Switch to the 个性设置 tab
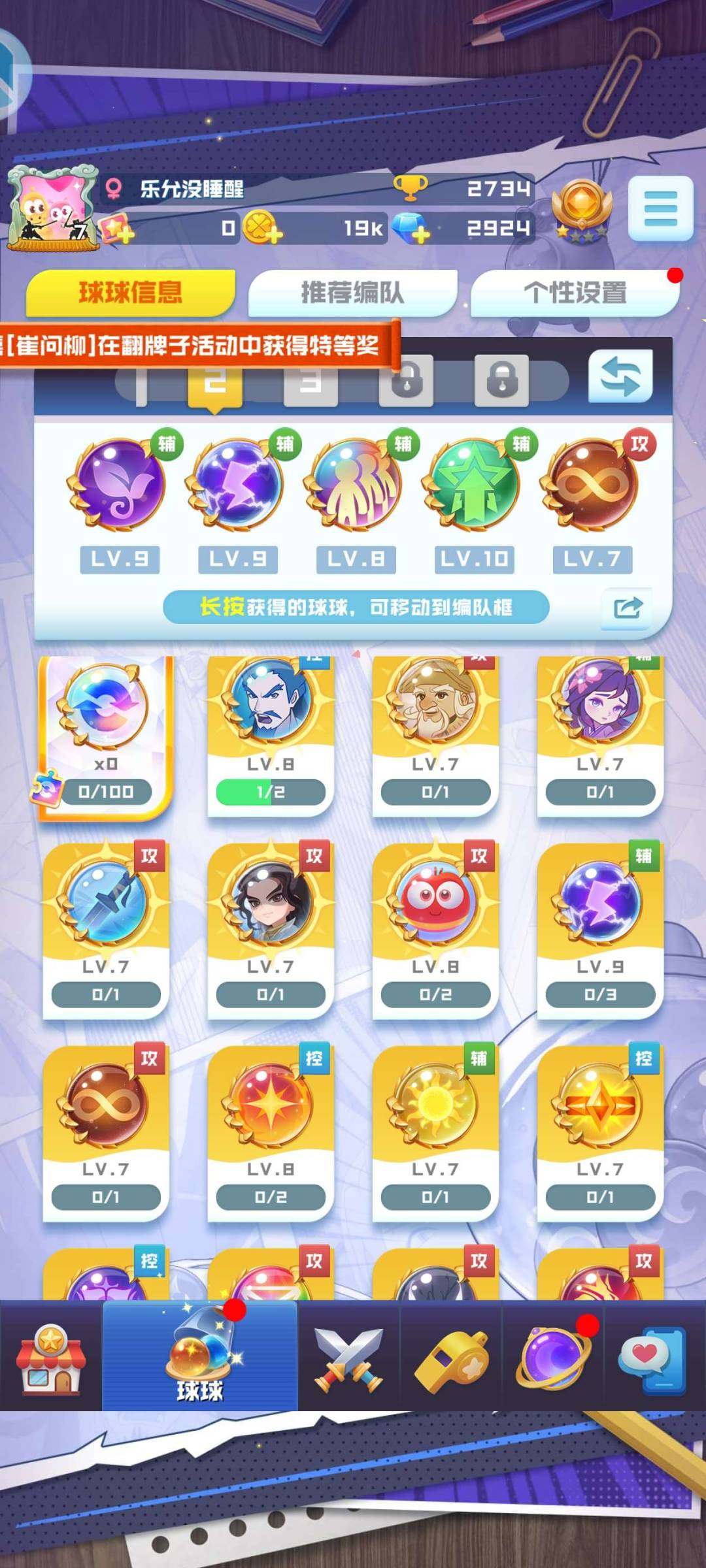The width and height of the screenshot is (706, 1568). pyautogui.click(x=575, y=293)
